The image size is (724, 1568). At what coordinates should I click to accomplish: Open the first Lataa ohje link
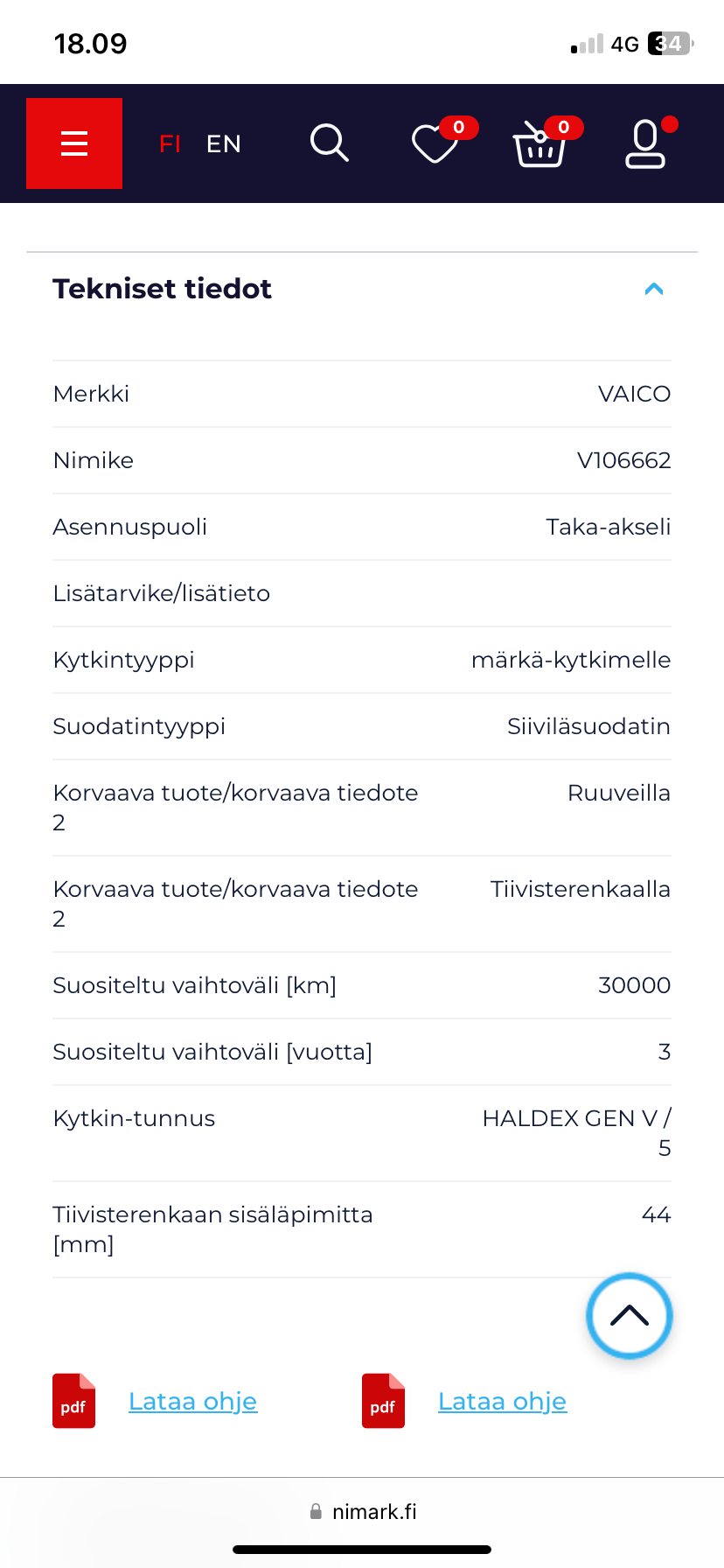click(193, 1401)
